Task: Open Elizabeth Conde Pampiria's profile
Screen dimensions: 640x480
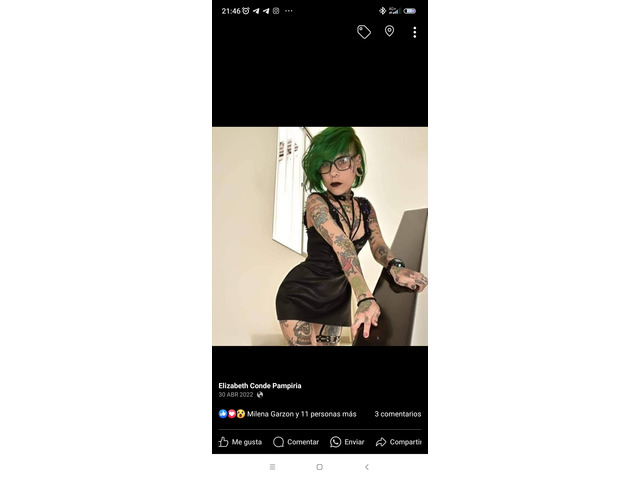Action: point(260,385)
